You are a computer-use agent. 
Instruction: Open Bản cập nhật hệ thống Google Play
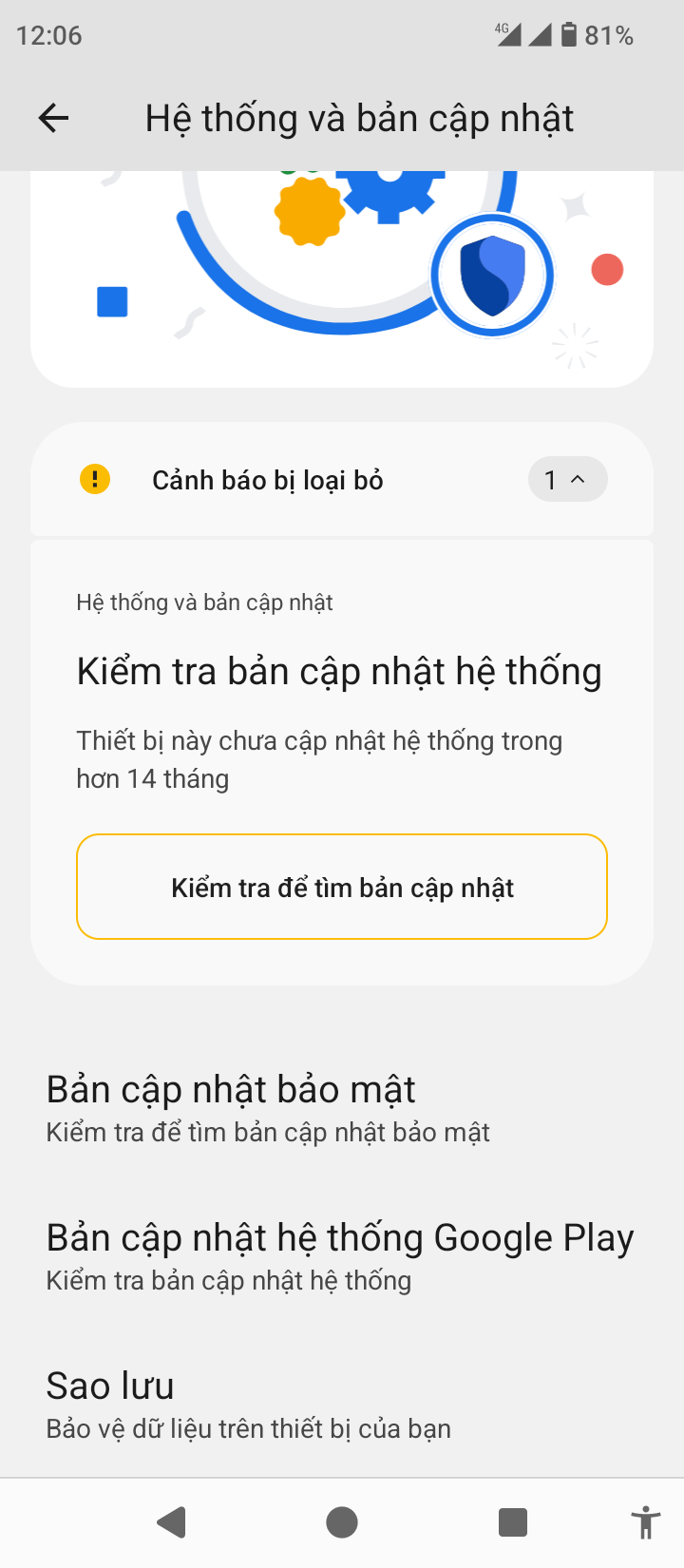pyautogui.click(x=339, y=1255)
